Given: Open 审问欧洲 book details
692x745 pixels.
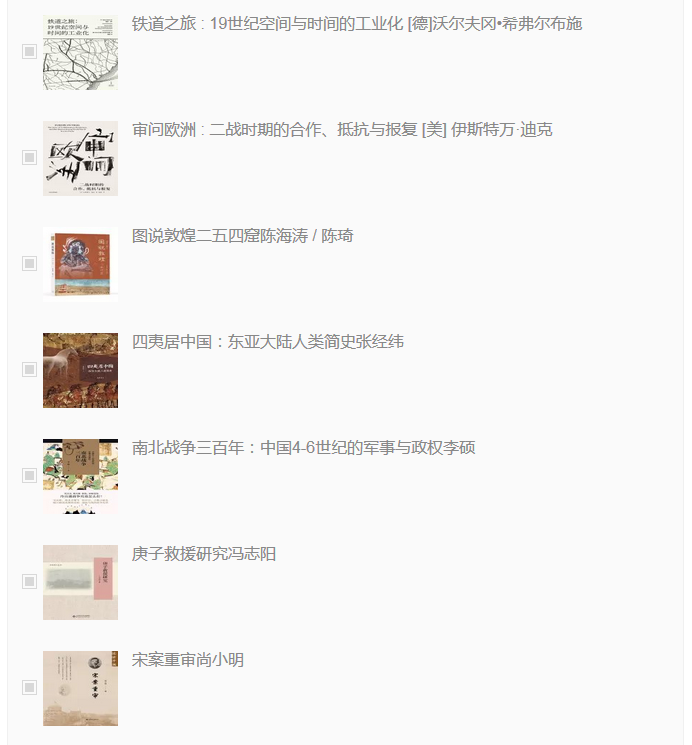Looking at the screenshot, I should [341, 130].
